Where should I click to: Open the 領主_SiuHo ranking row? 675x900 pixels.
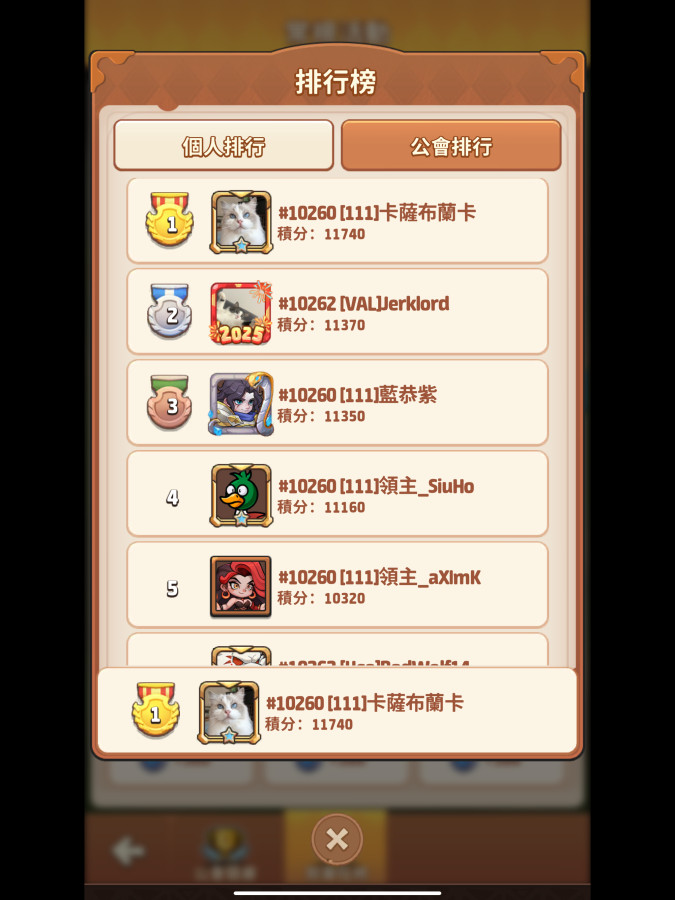337,494
